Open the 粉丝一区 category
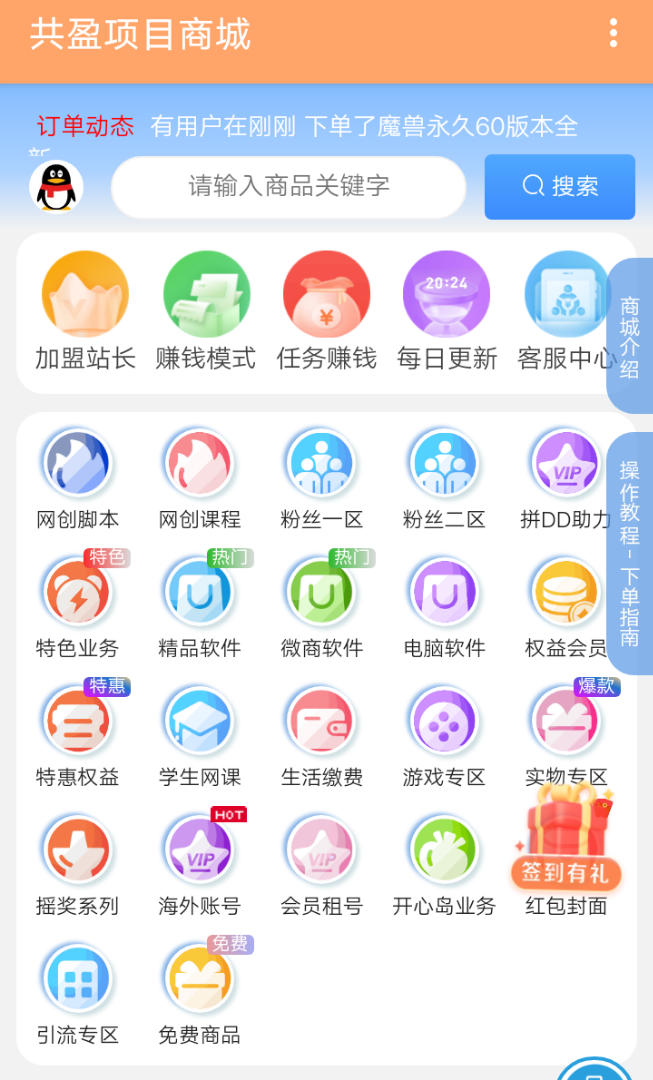 (x=321, y=478)
